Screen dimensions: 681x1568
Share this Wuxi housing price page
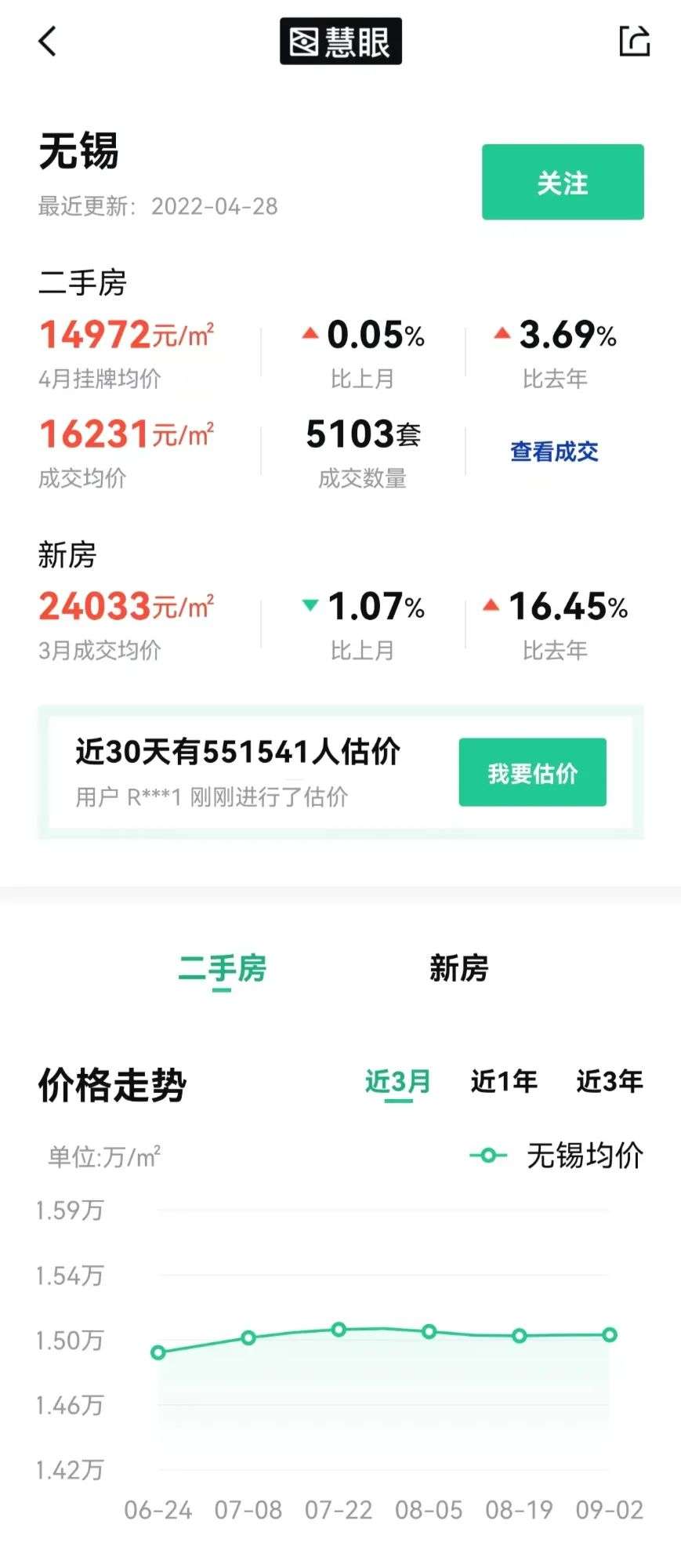click(634, 42)
